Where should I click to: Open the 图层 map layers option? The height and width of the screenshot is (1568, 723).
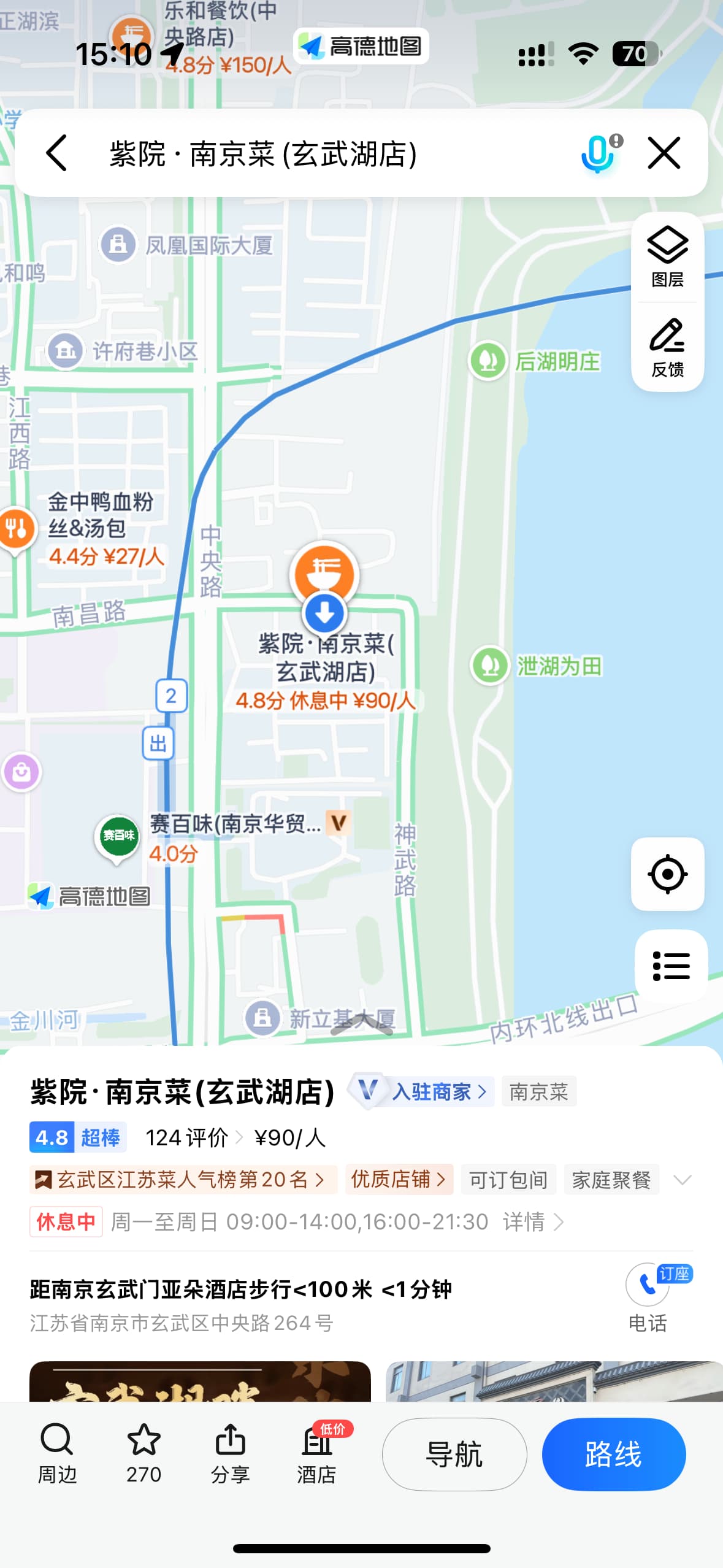[667, 257]
